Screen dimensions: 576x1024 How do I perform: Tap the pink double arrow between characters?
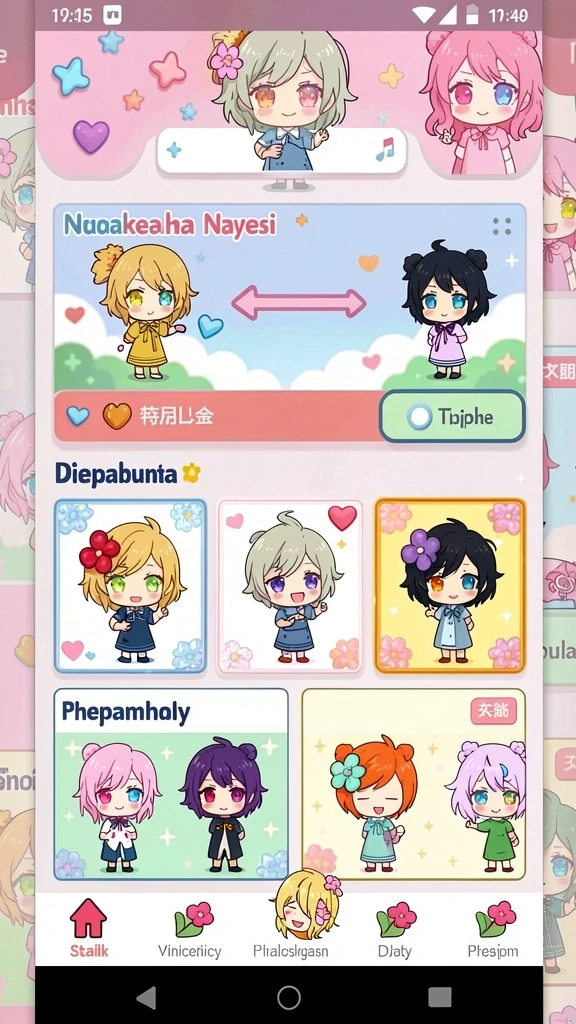pos(299,304)
